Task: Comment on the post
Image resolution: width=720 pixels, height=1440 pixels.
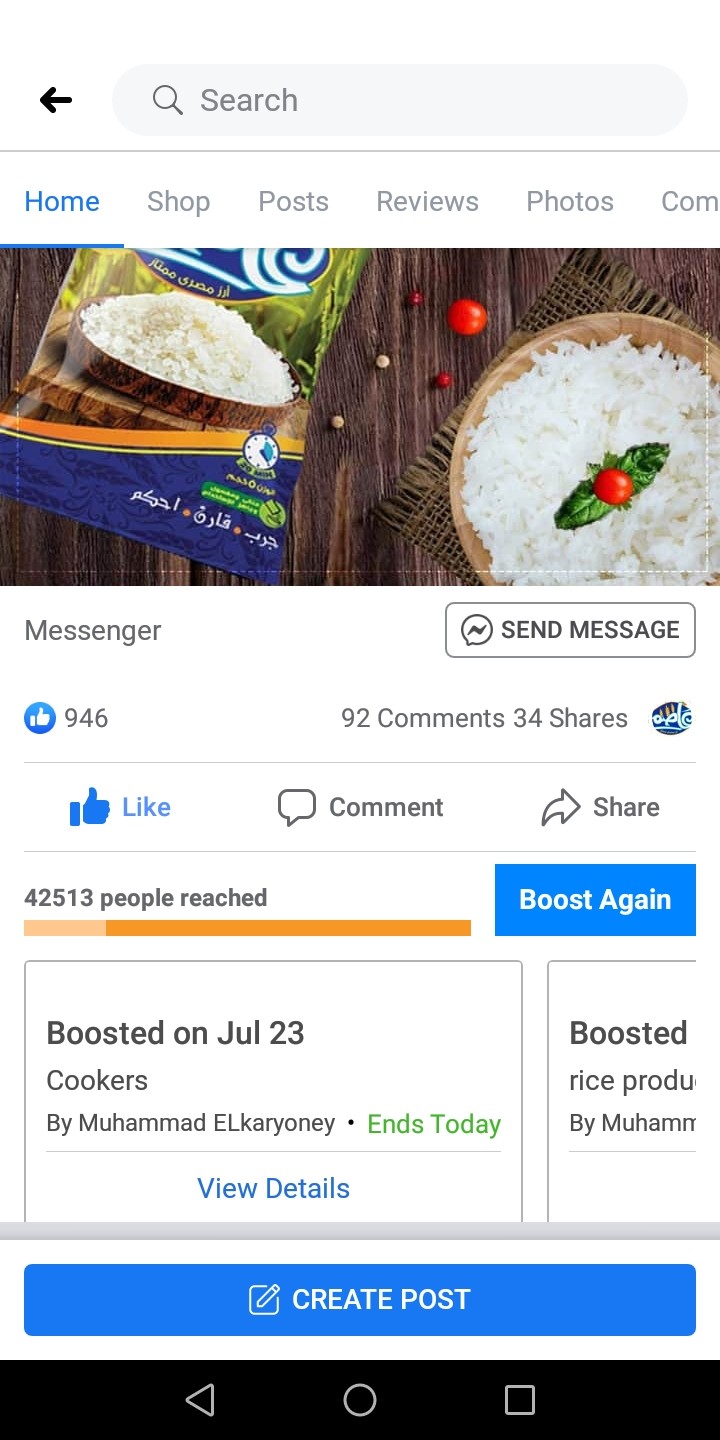Action: (360, 807)
